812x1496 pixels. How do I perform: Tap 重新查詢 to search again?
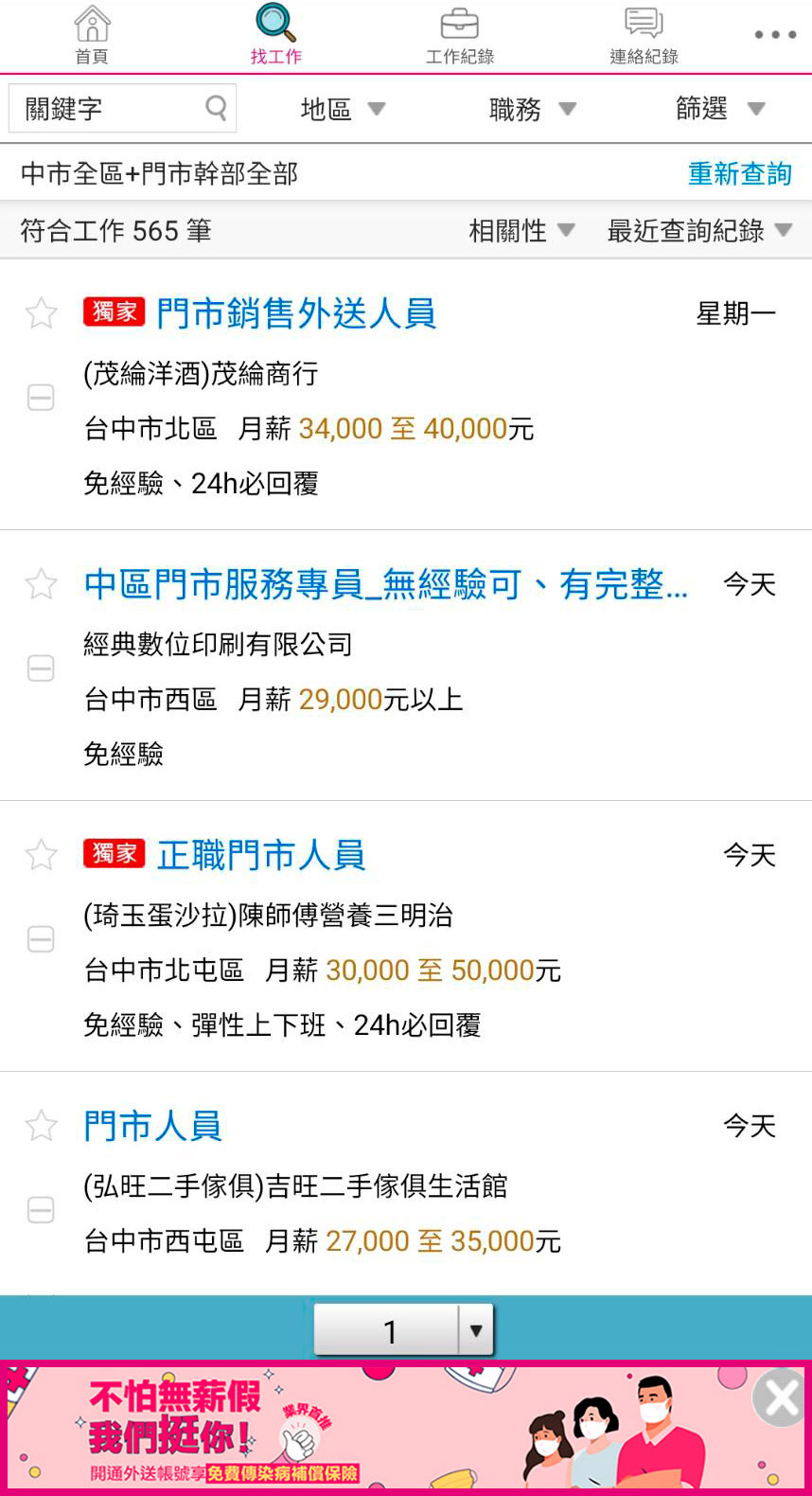pyautogui.click(x=739, y=173)
